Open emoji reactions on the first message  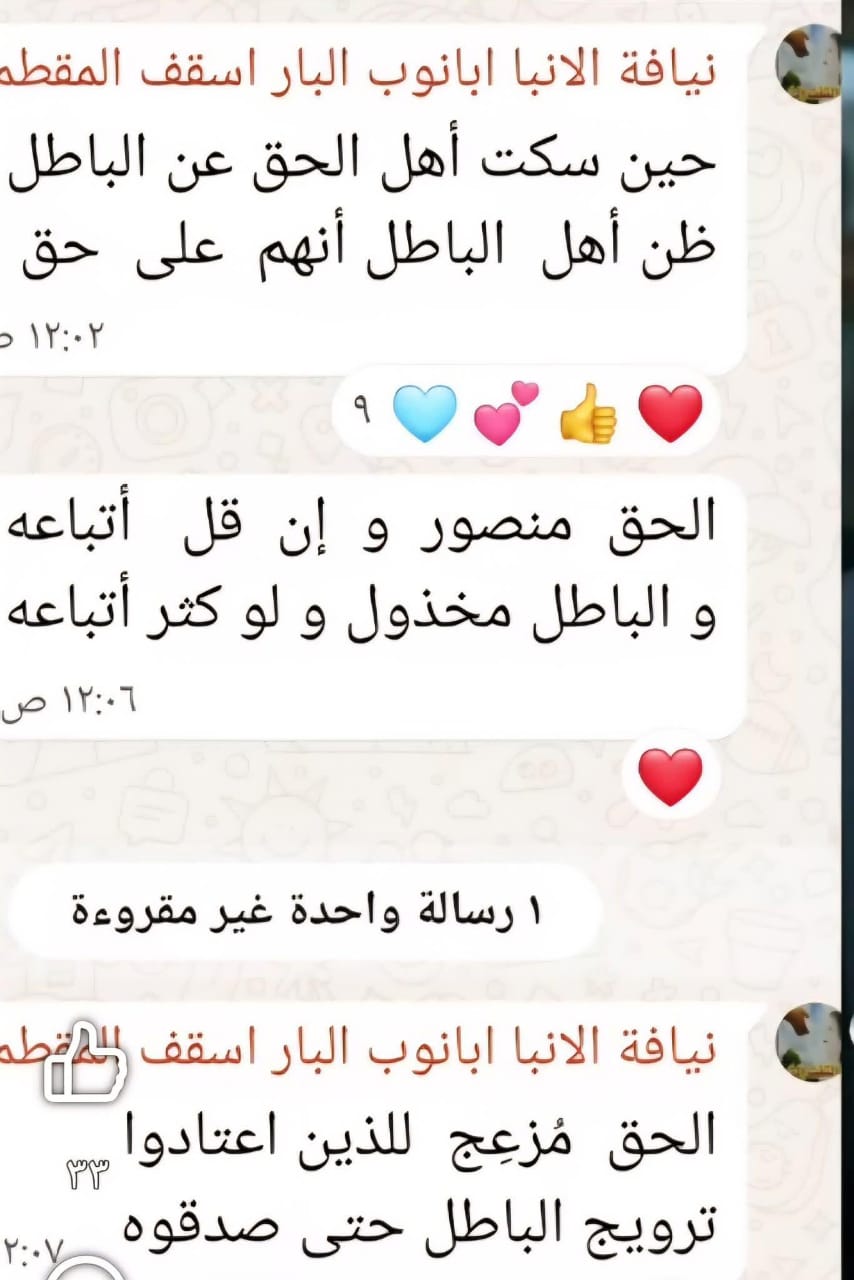[x=527, y=413]
